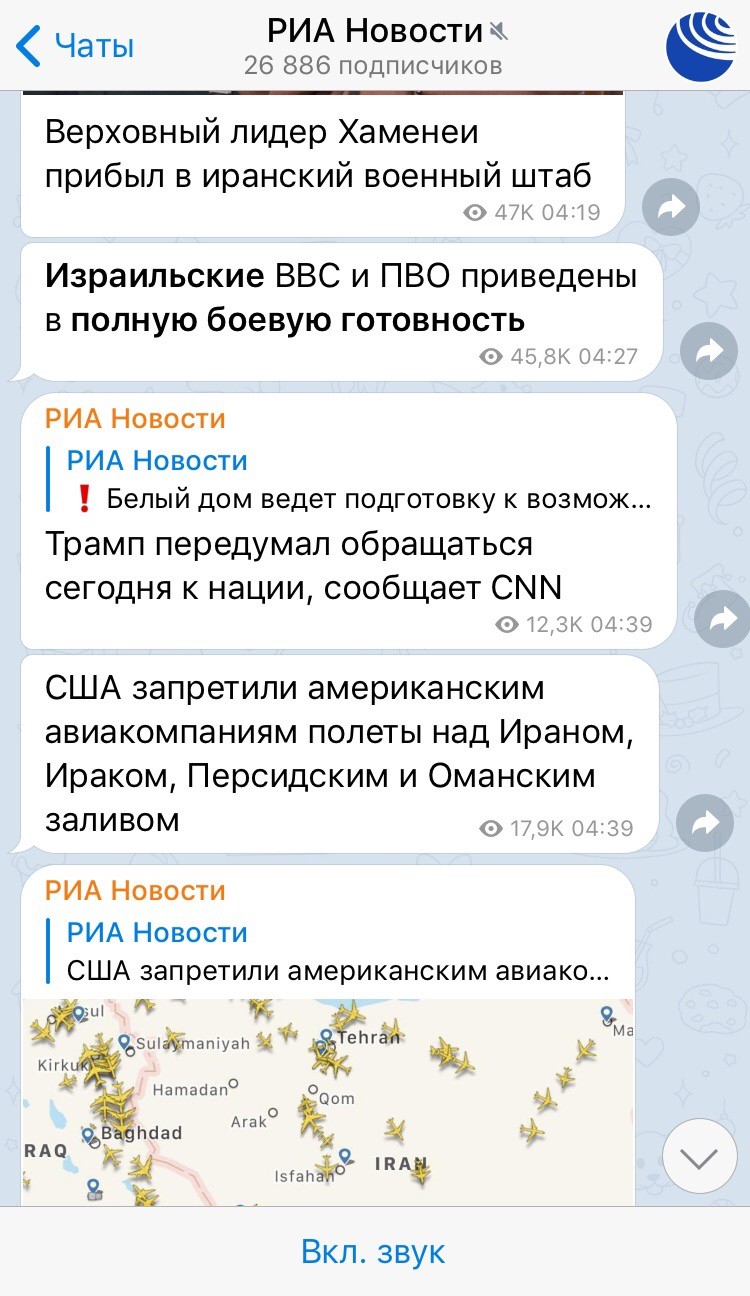Tap Вкл. звук to unmute channel
Viewport: 750px width, 1296px height.
[x=374, y=1251]
